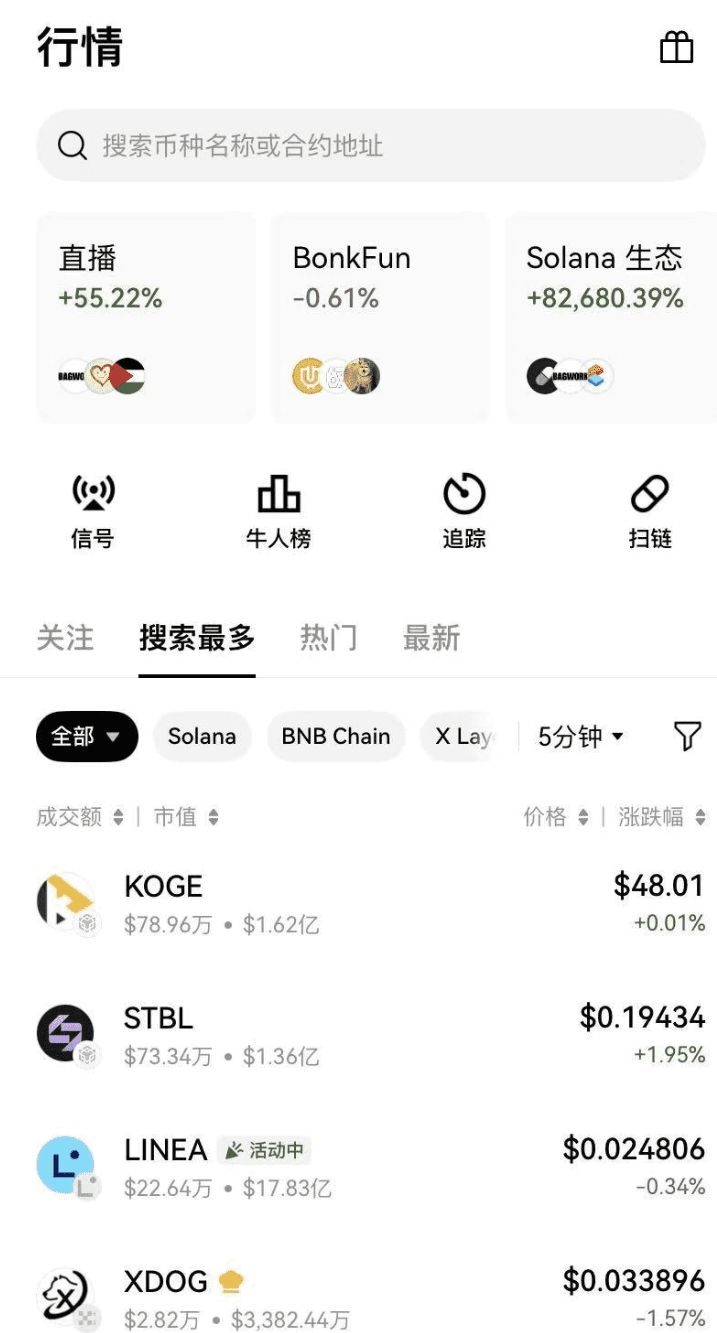
Task: Open 信号 signals shortcut
Action: pyautogui.click(x=93, y=512)
